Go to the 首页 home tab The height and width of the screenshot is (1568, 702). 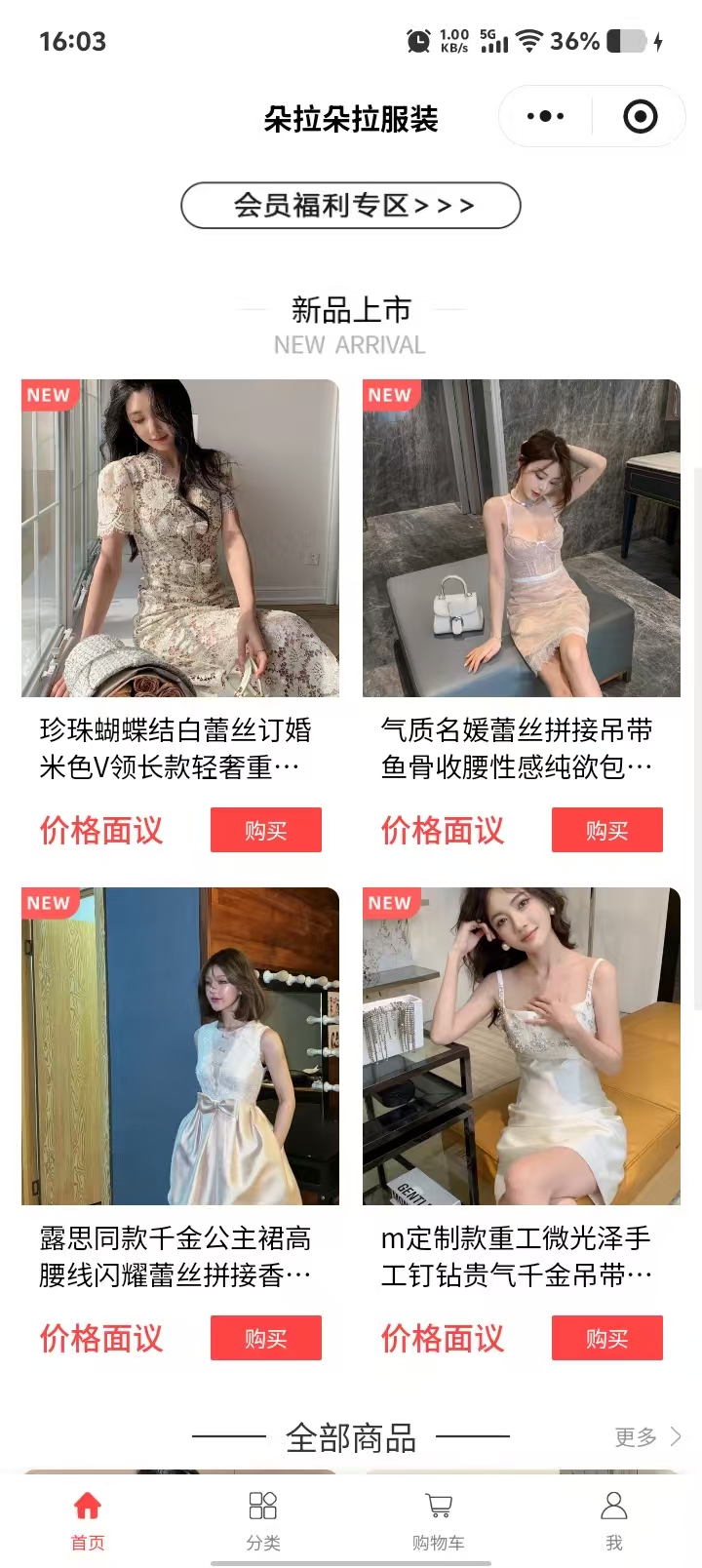pos(88,1519)
